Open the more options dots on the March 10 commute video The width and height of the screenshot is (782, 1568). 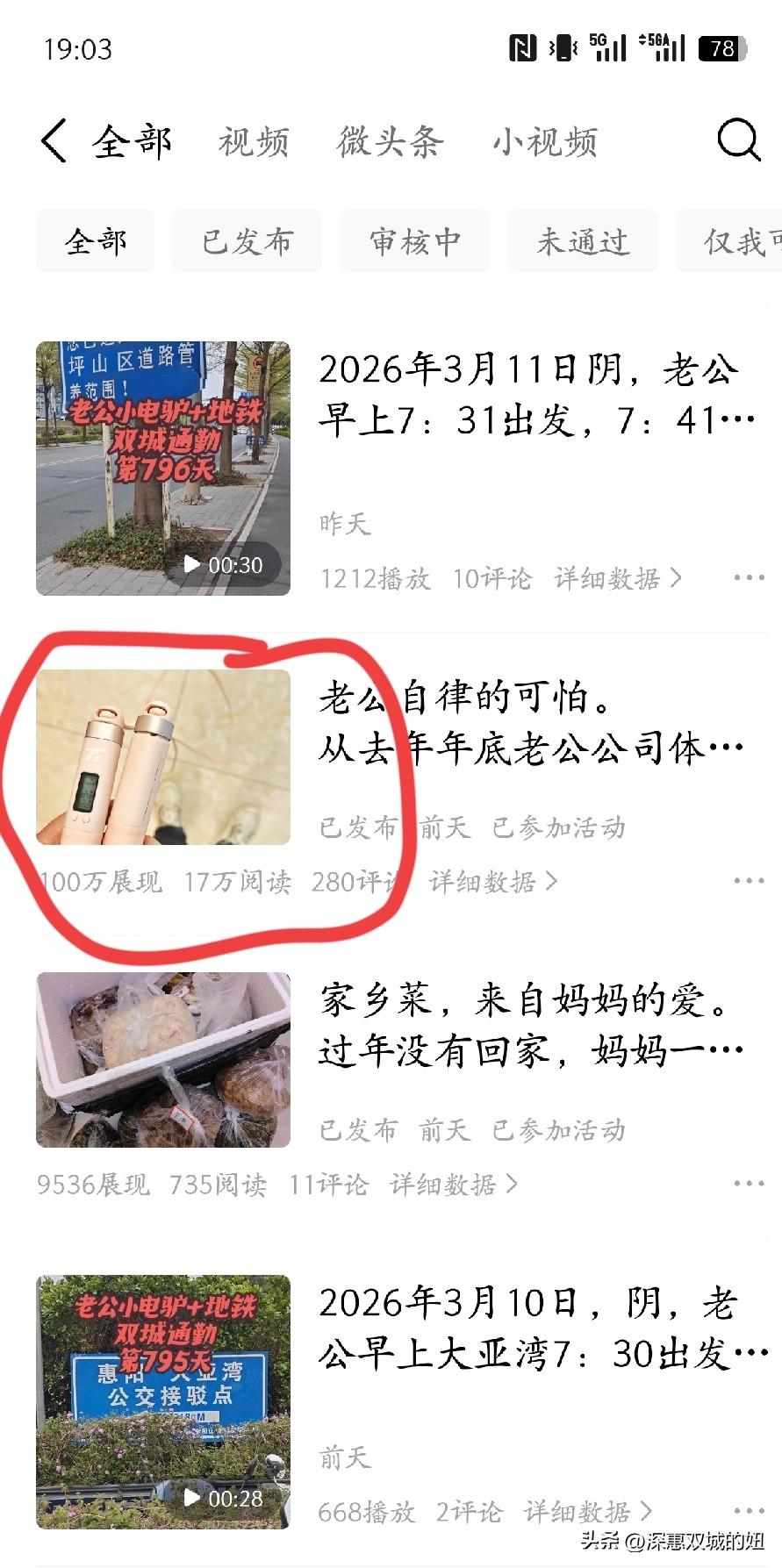(x=747, y=1512)
